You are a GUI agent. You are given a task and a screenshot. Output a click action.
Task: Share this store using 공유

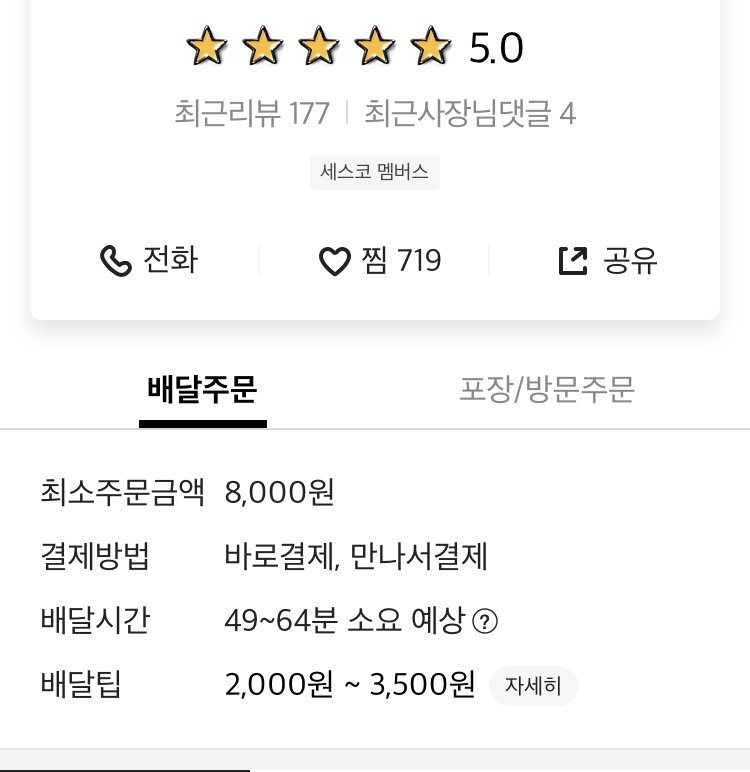click(x=607, y=261)
